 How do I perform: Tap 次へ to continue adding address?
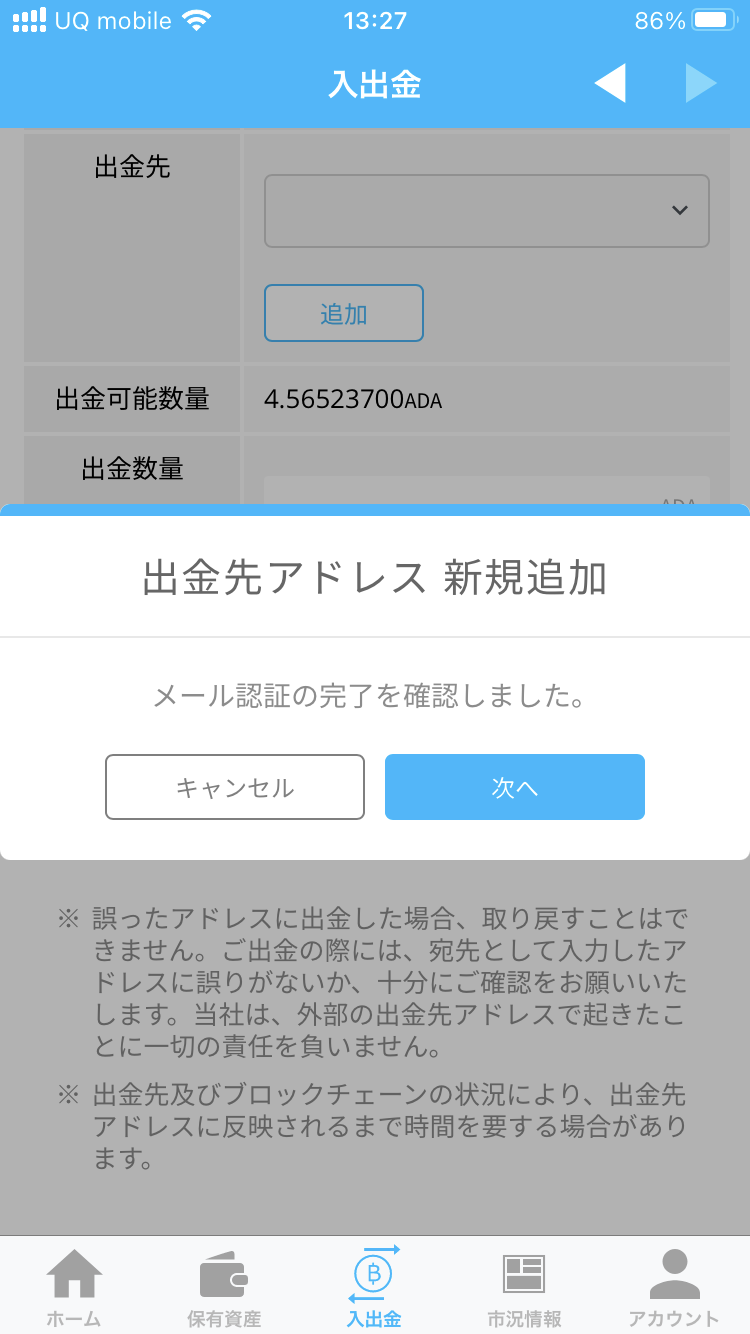coord(514,787)
